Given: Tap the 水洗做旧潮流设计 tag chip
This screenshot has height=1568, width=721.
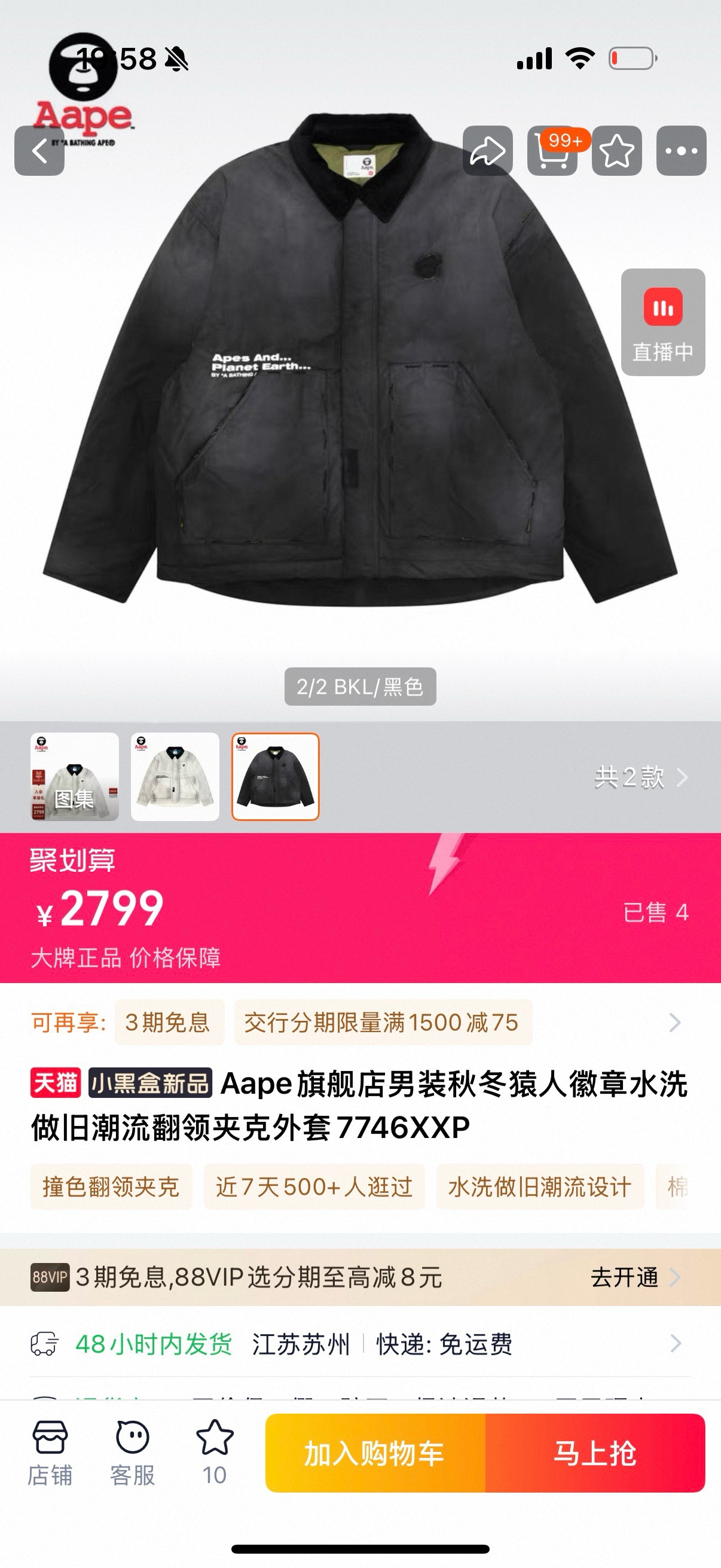Looking at the screenshot, I should 540,1186.
